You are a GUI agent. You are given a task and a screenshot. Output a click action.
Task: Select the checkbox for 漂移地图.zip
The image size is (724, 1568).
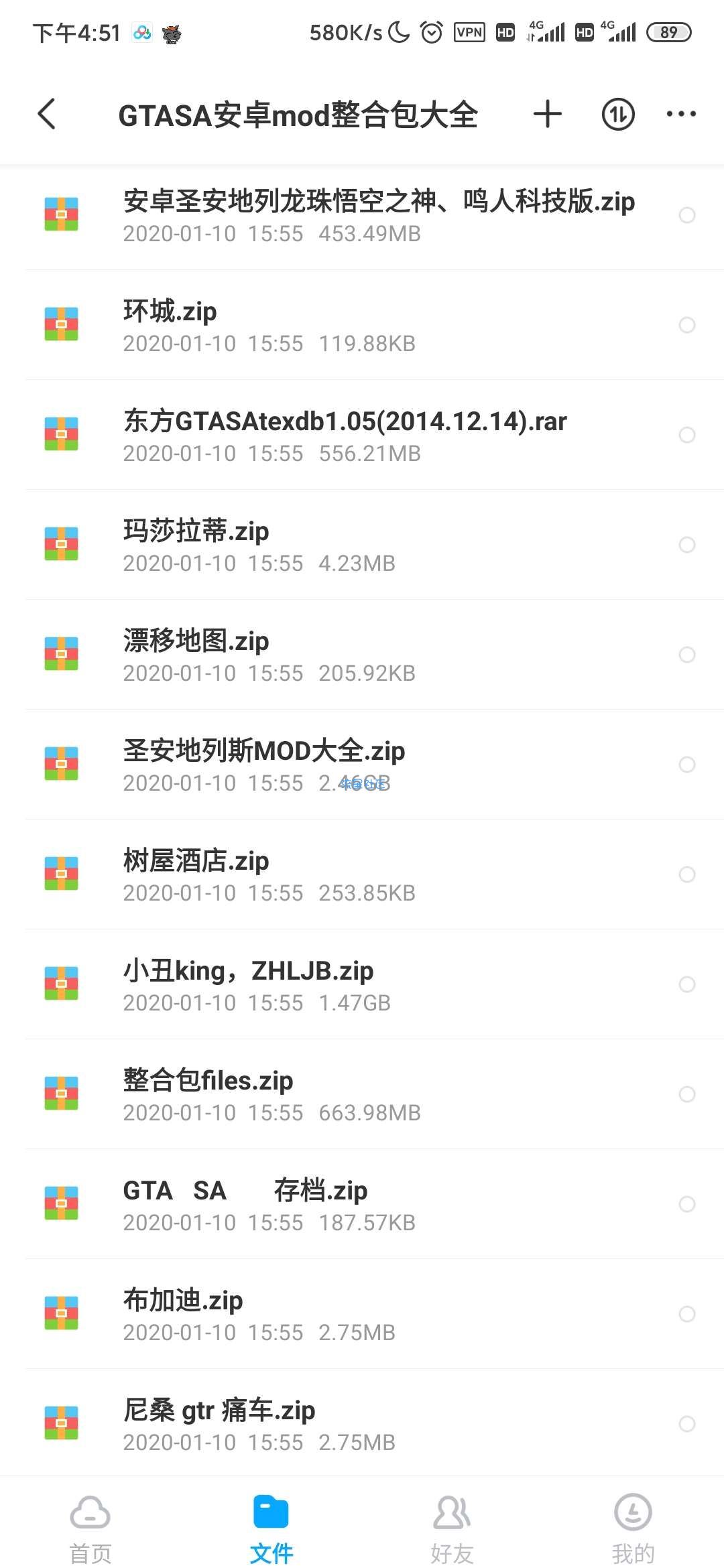687,655
